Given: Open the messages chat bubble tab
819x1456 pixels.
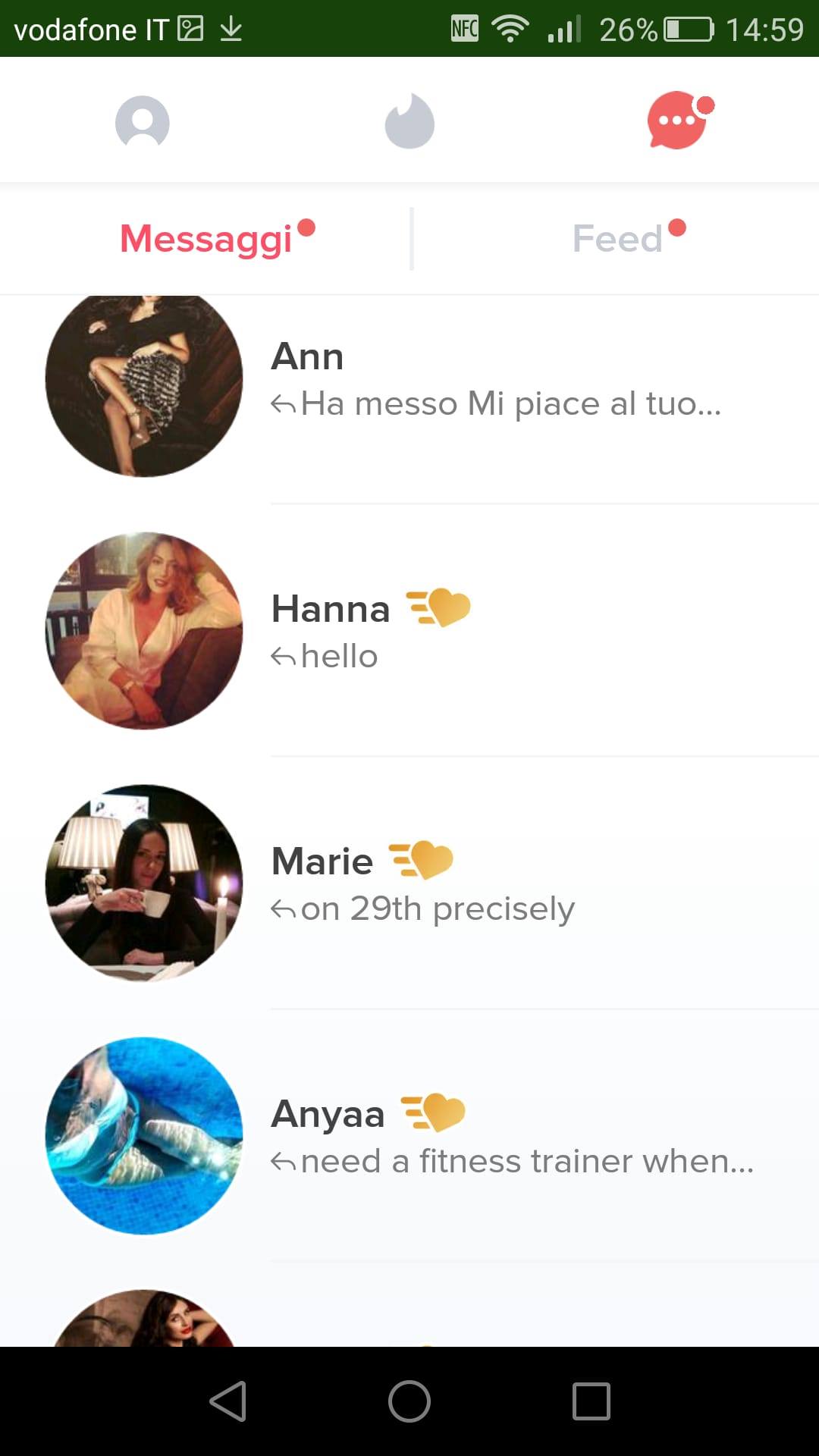Looking at the screenshot, I should coord(678,121).
